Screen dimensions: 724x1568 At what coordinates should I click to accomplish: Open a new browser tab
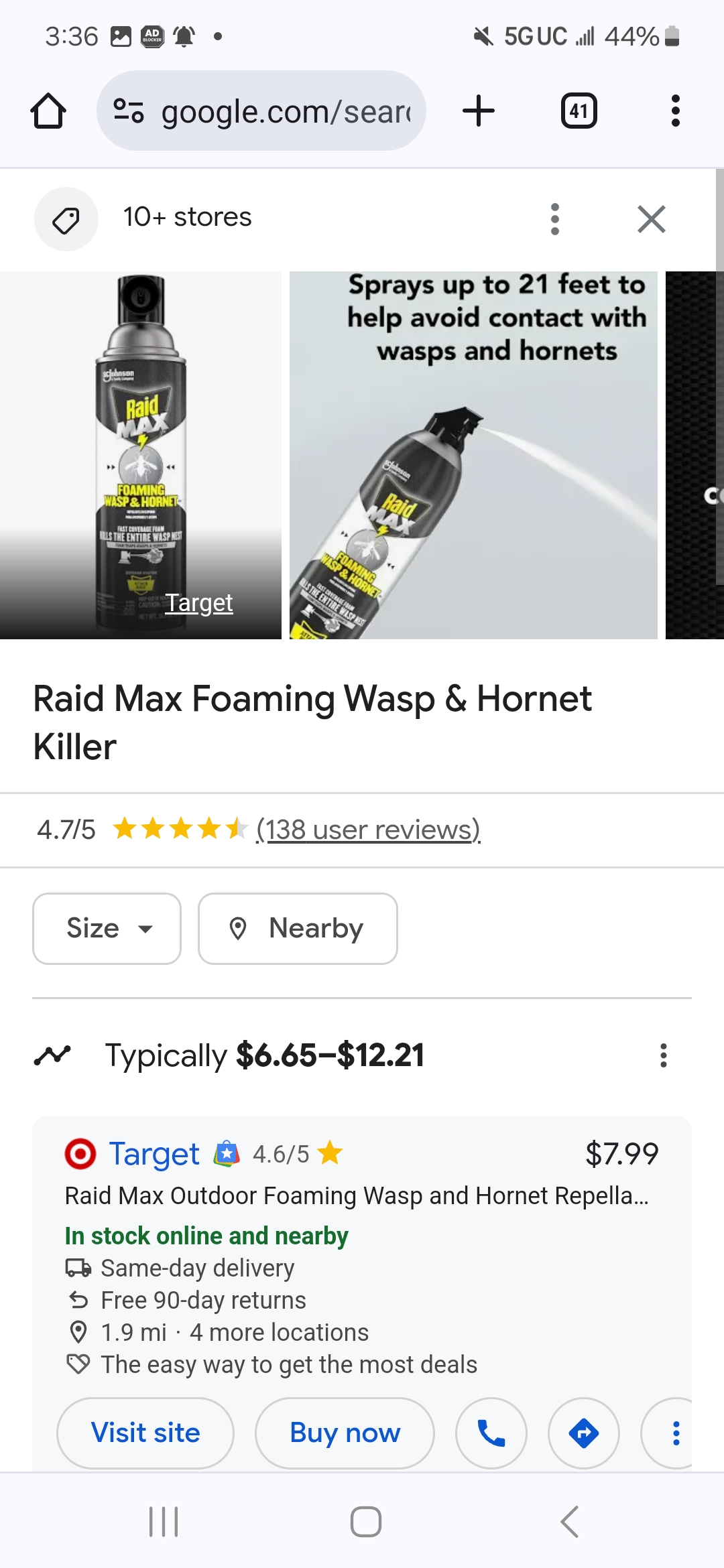click(479, 111)
